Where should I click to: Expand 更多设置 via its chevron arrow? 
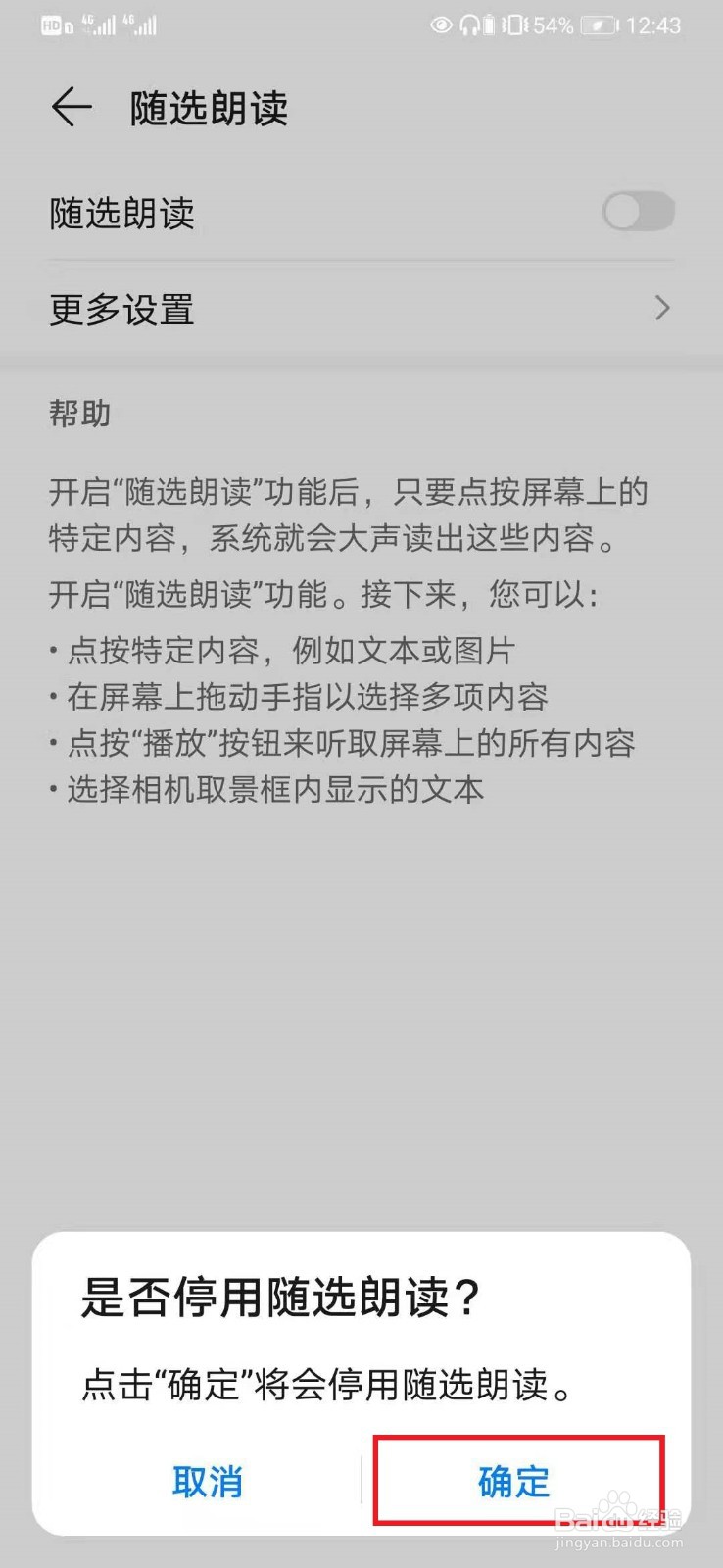pyautogui.click(x=664, y=310)
